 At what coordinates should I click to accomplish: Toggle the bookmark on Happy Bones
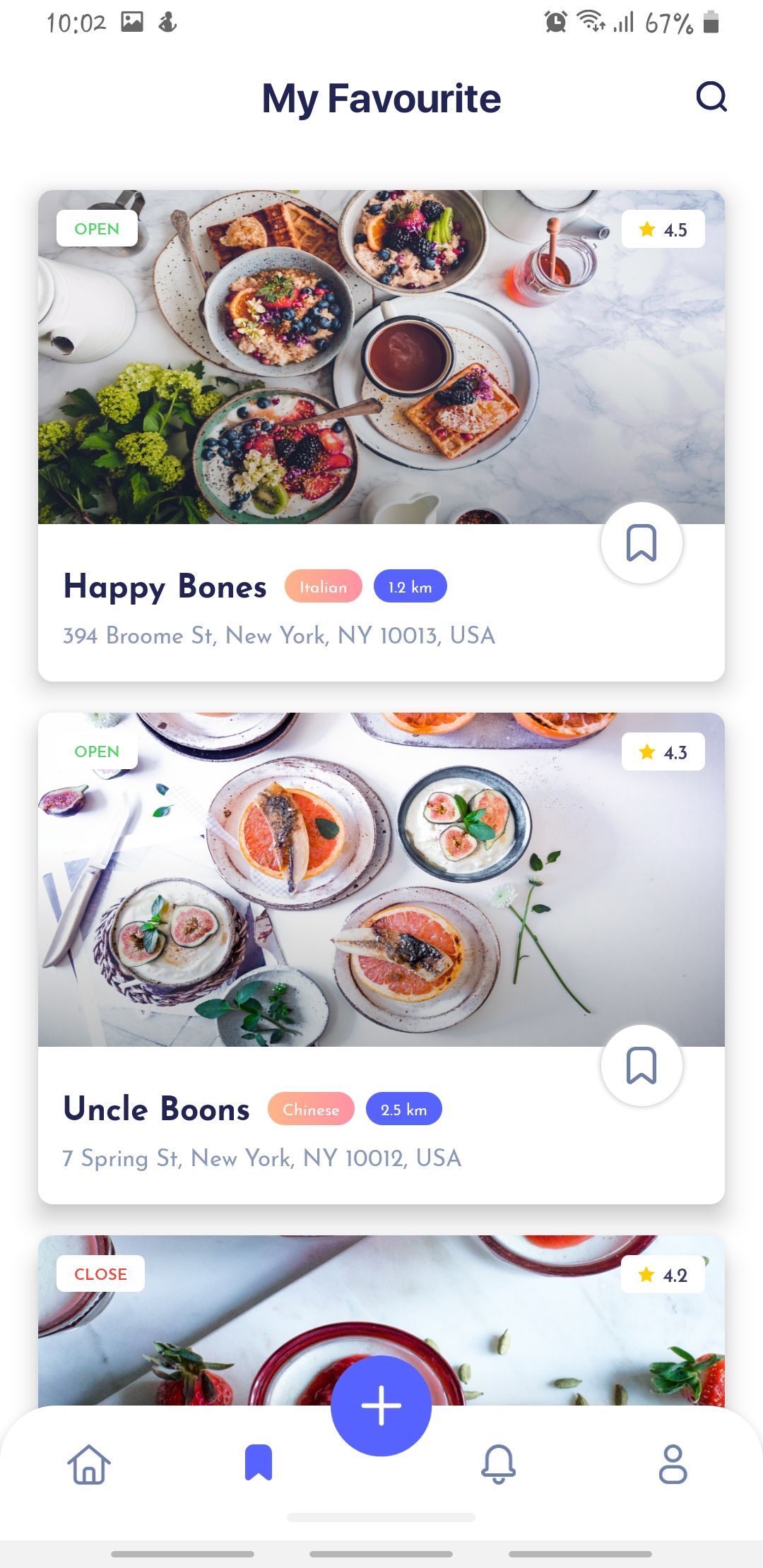pyautogui.click(x=641, y=543)
